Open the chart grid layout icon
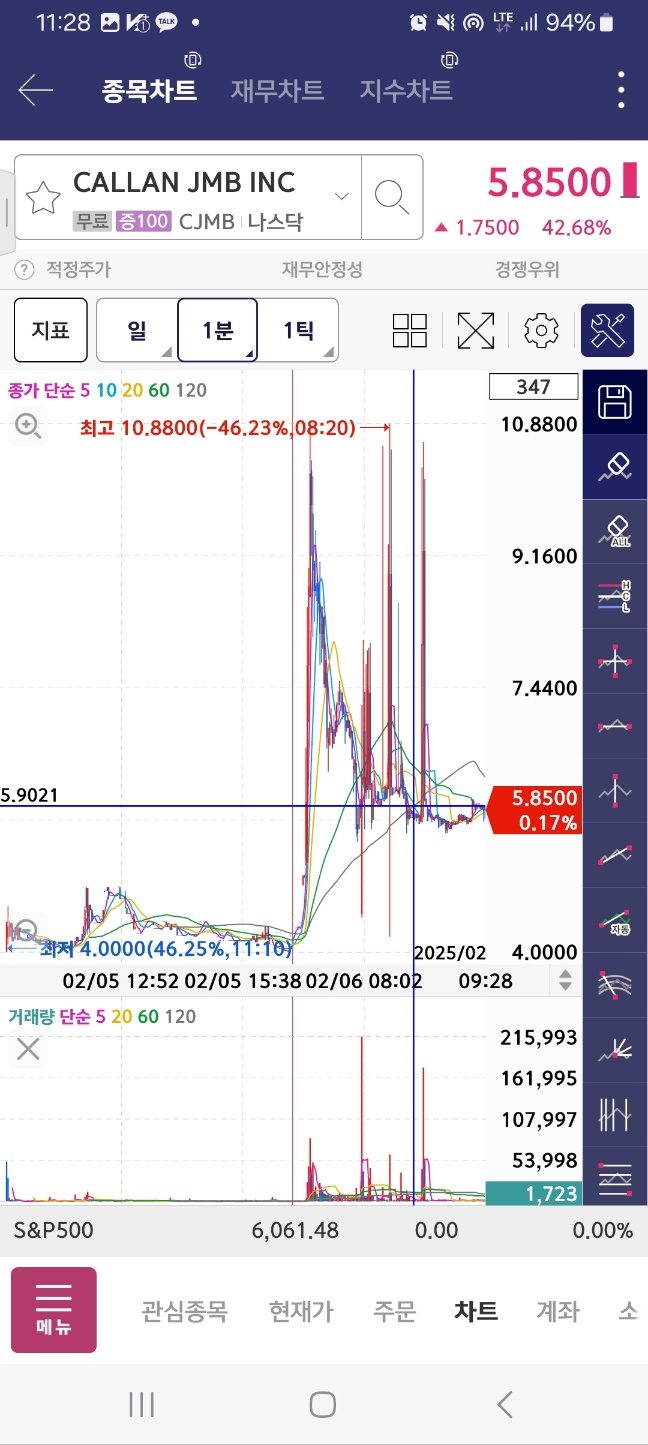The width and height of the screenshot is (648, 1445). [x=410, y=330]
